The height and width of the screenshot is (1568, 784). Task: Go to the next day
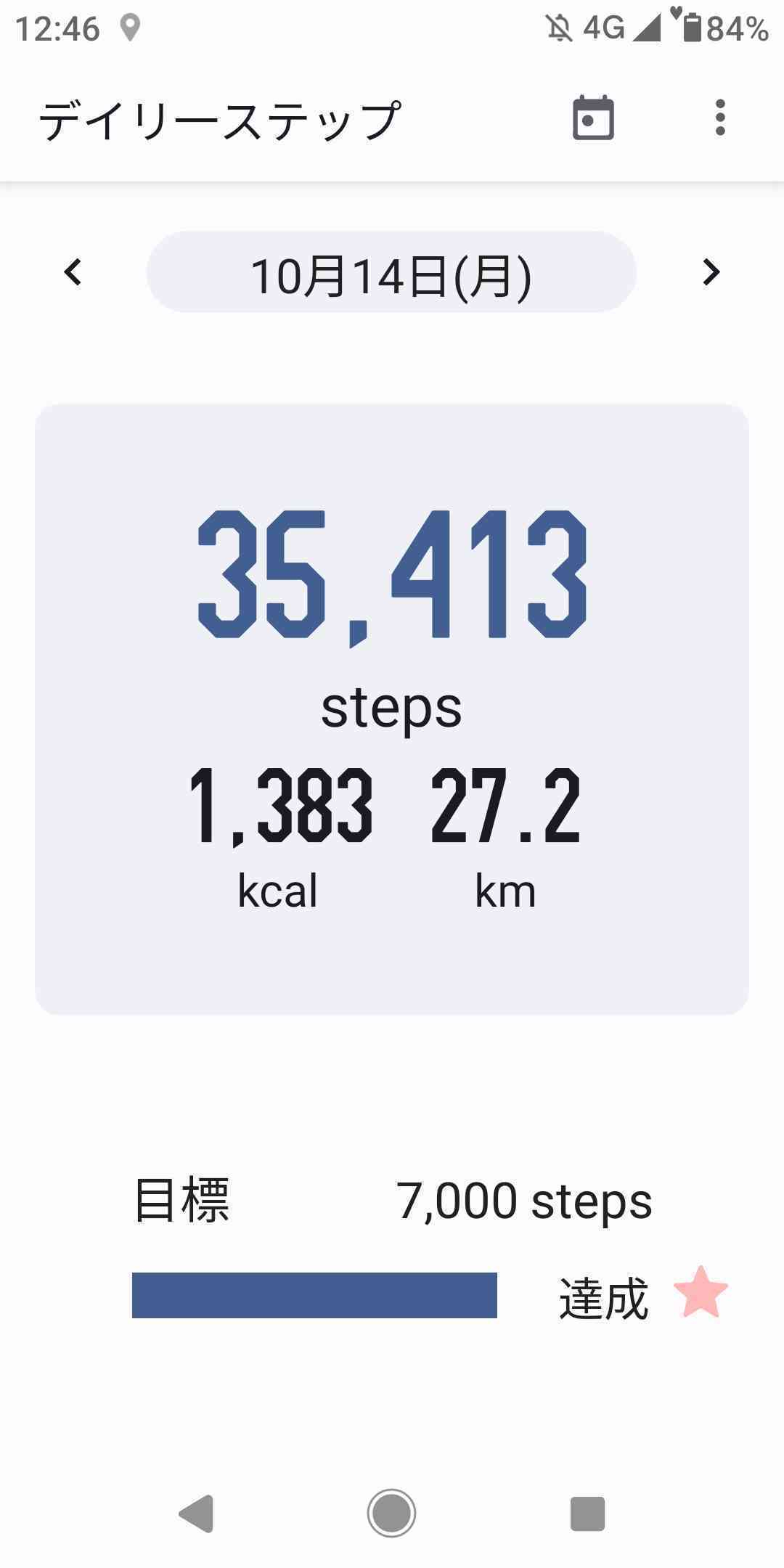(x=711, y=272)
